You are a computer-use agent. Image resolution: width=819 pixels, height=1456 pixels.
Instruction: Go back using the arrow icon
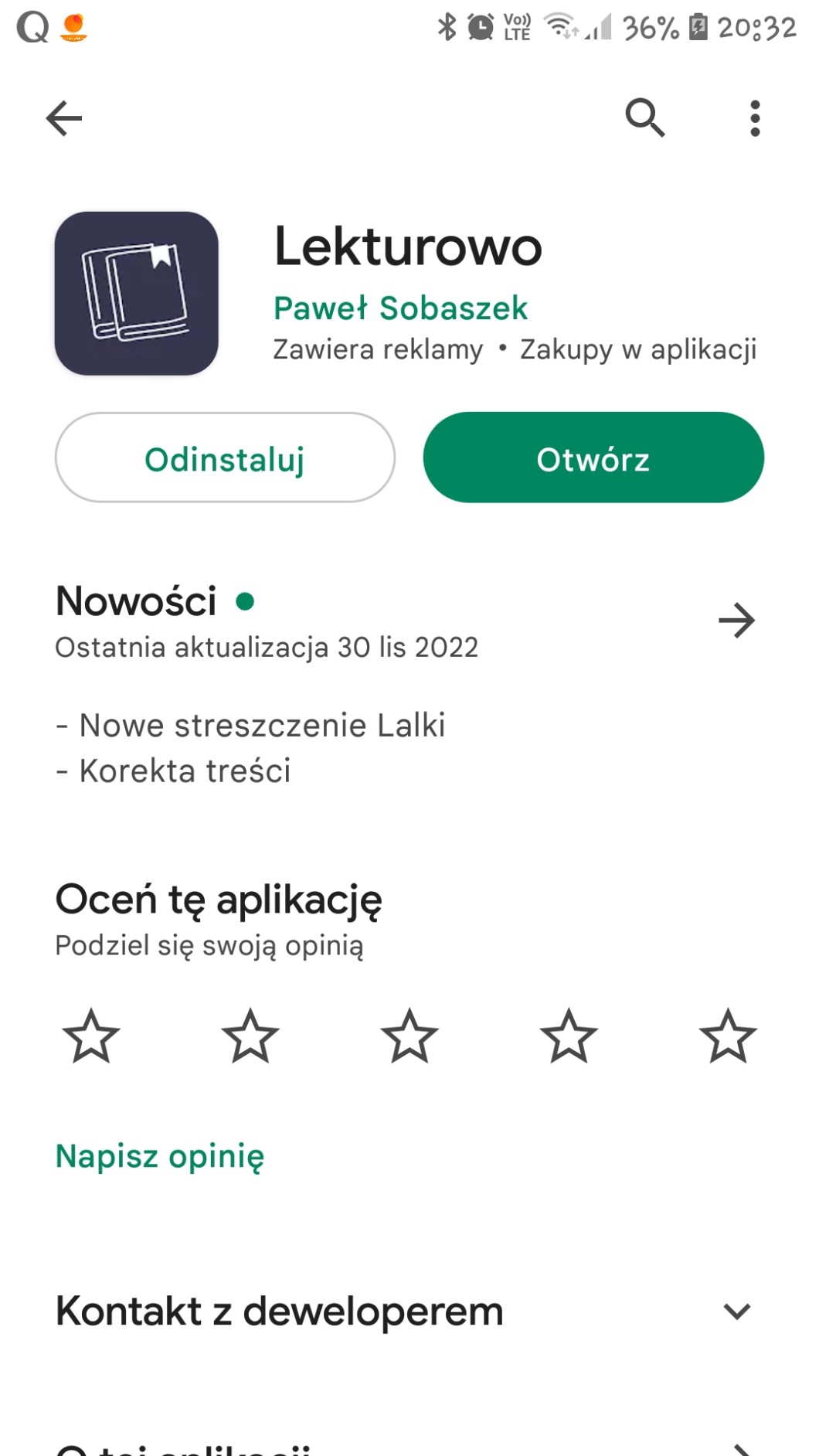63,118
